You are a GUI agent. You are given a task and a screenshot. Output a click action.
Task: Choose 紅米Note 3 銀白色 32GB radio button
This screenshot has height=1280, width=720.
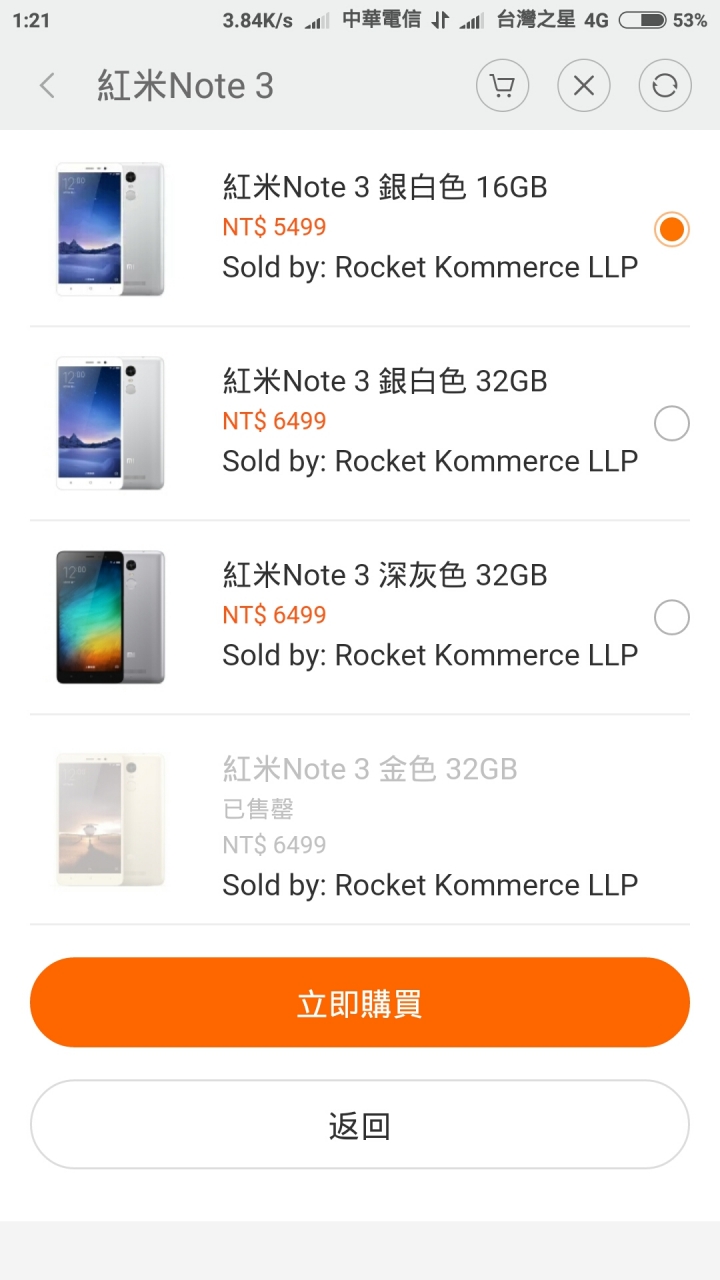(671, 424)
